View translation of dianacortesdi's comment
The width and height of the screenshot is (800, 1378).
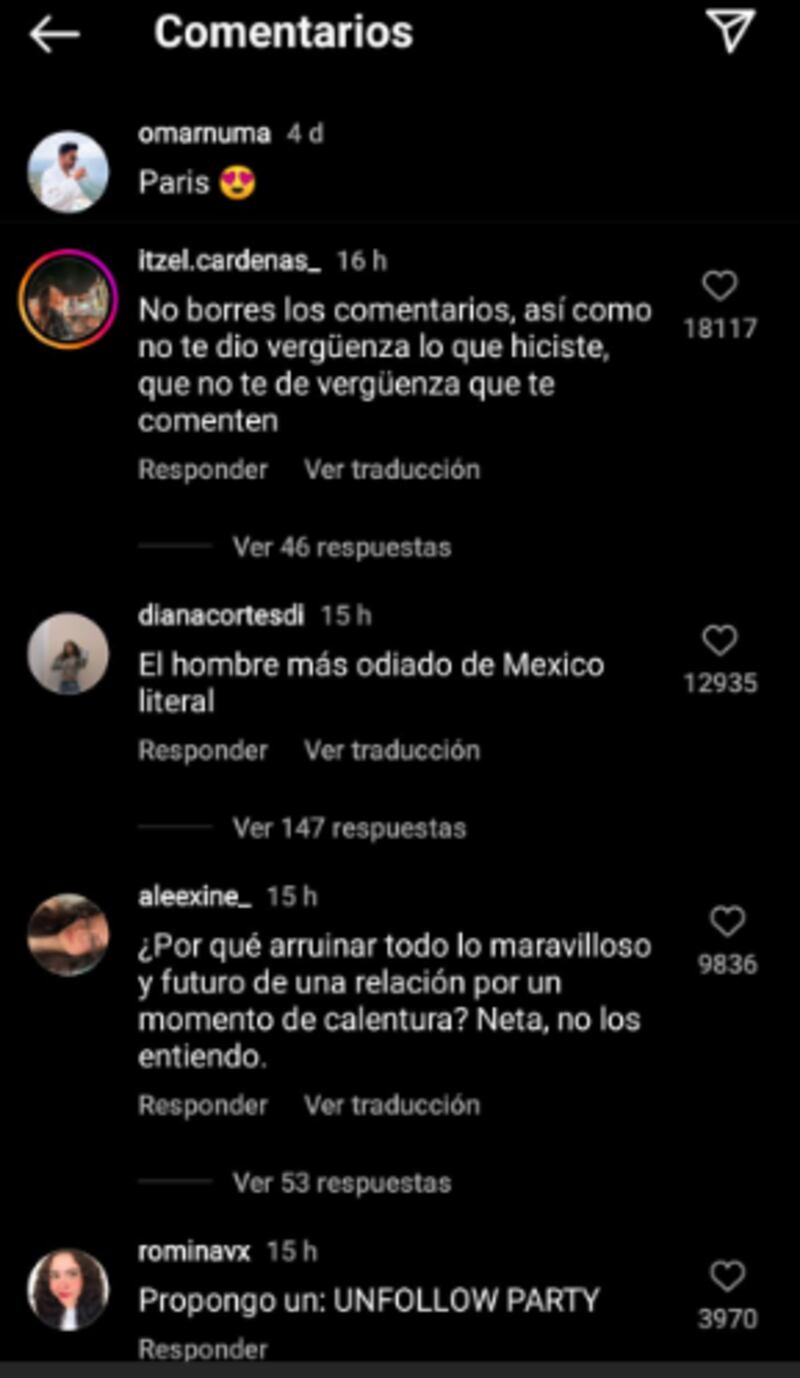392,750
